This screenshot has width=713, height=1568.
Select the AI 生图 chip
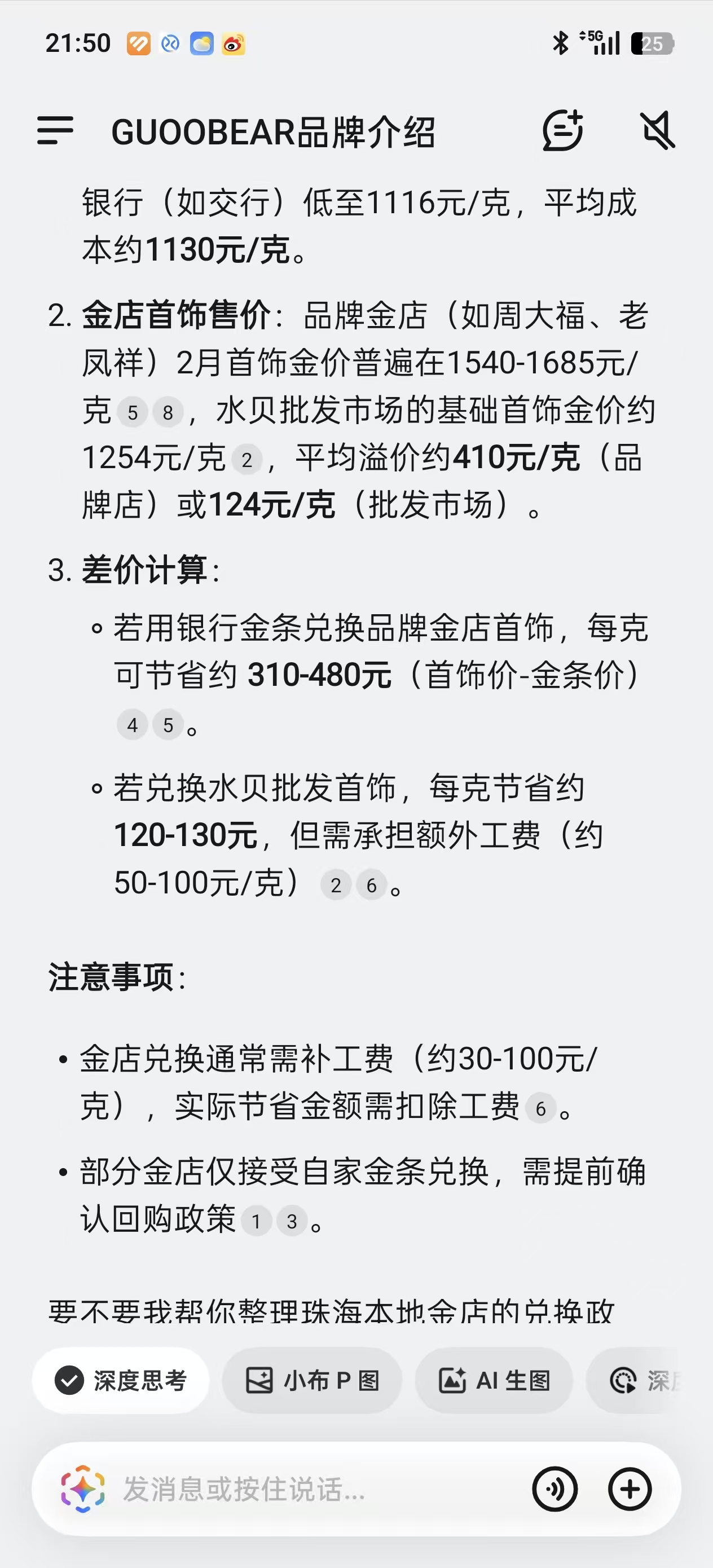tap(494, 1381)
